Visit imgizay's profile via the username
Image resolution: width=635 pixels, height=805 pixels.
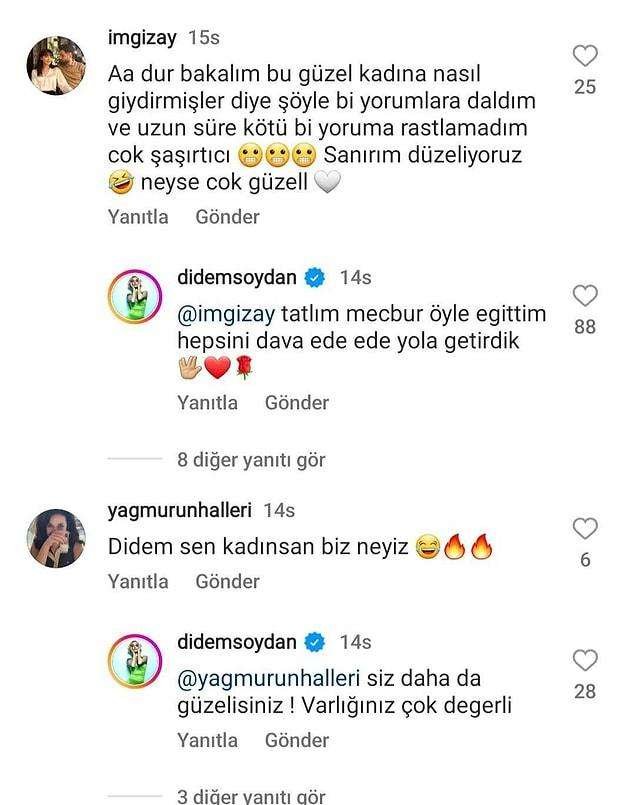[141, 38]
